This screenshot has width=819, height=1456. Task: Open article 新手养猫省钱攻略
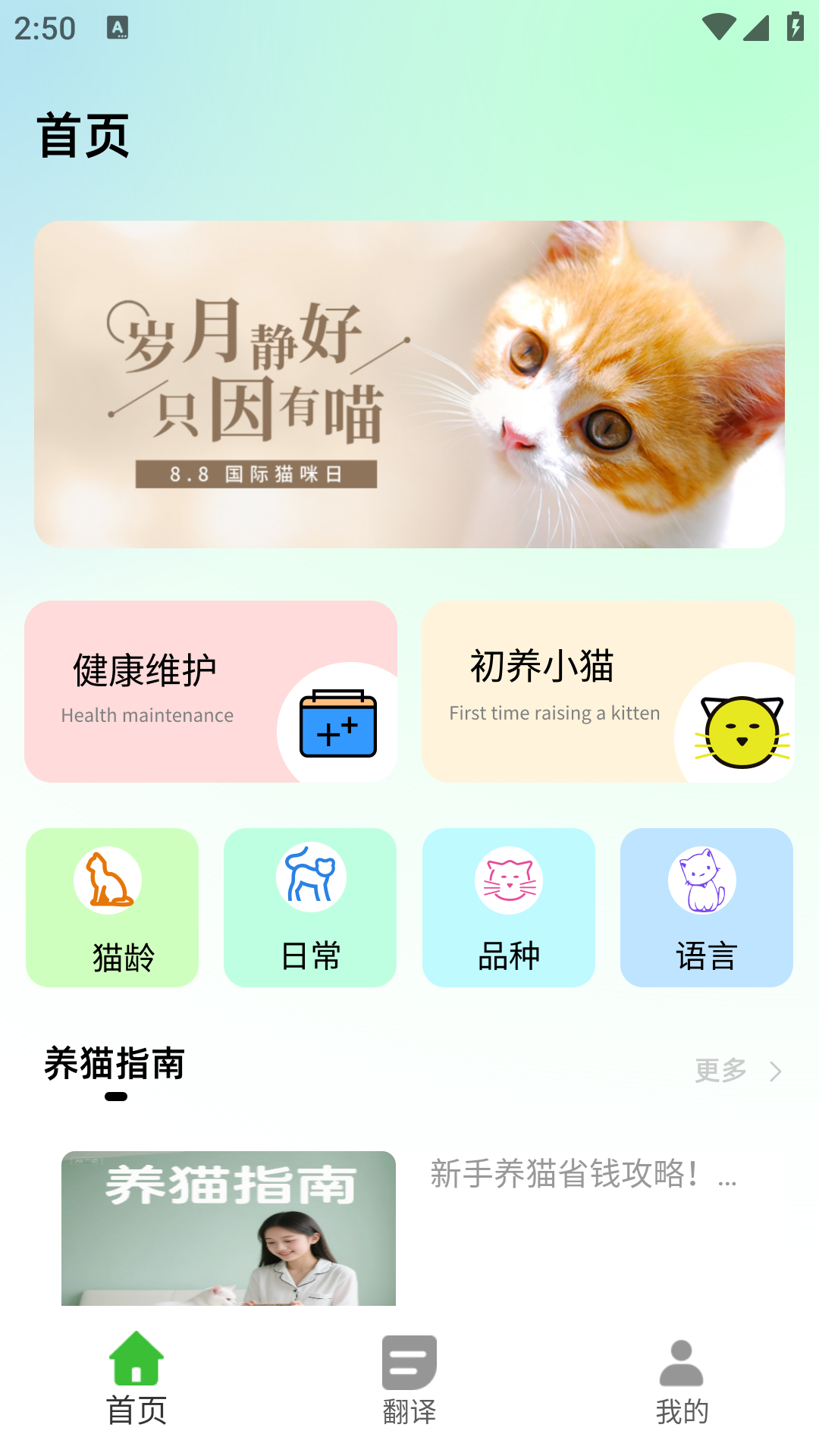coord(584,1176)
